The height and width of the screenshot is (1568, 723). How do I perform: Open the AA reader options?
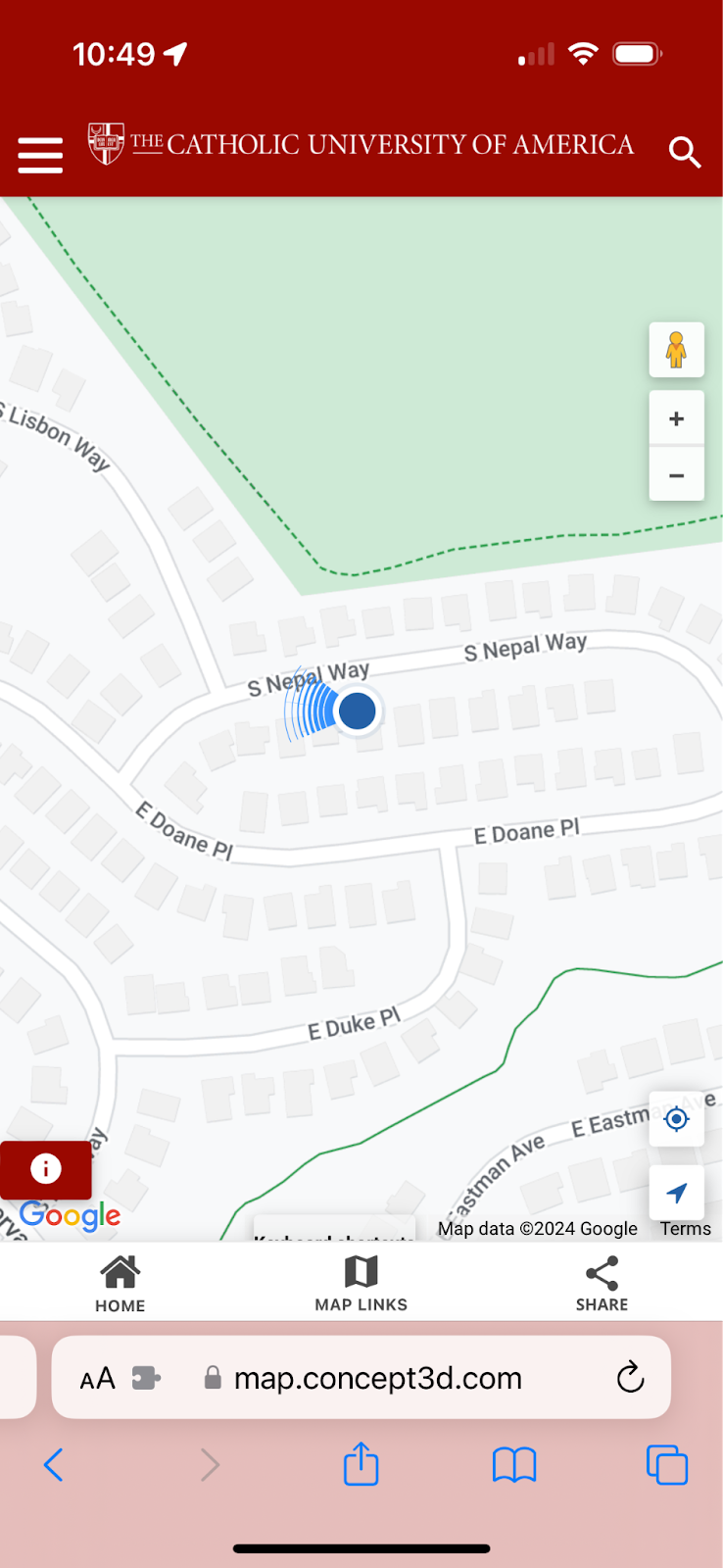[97, 1379]
